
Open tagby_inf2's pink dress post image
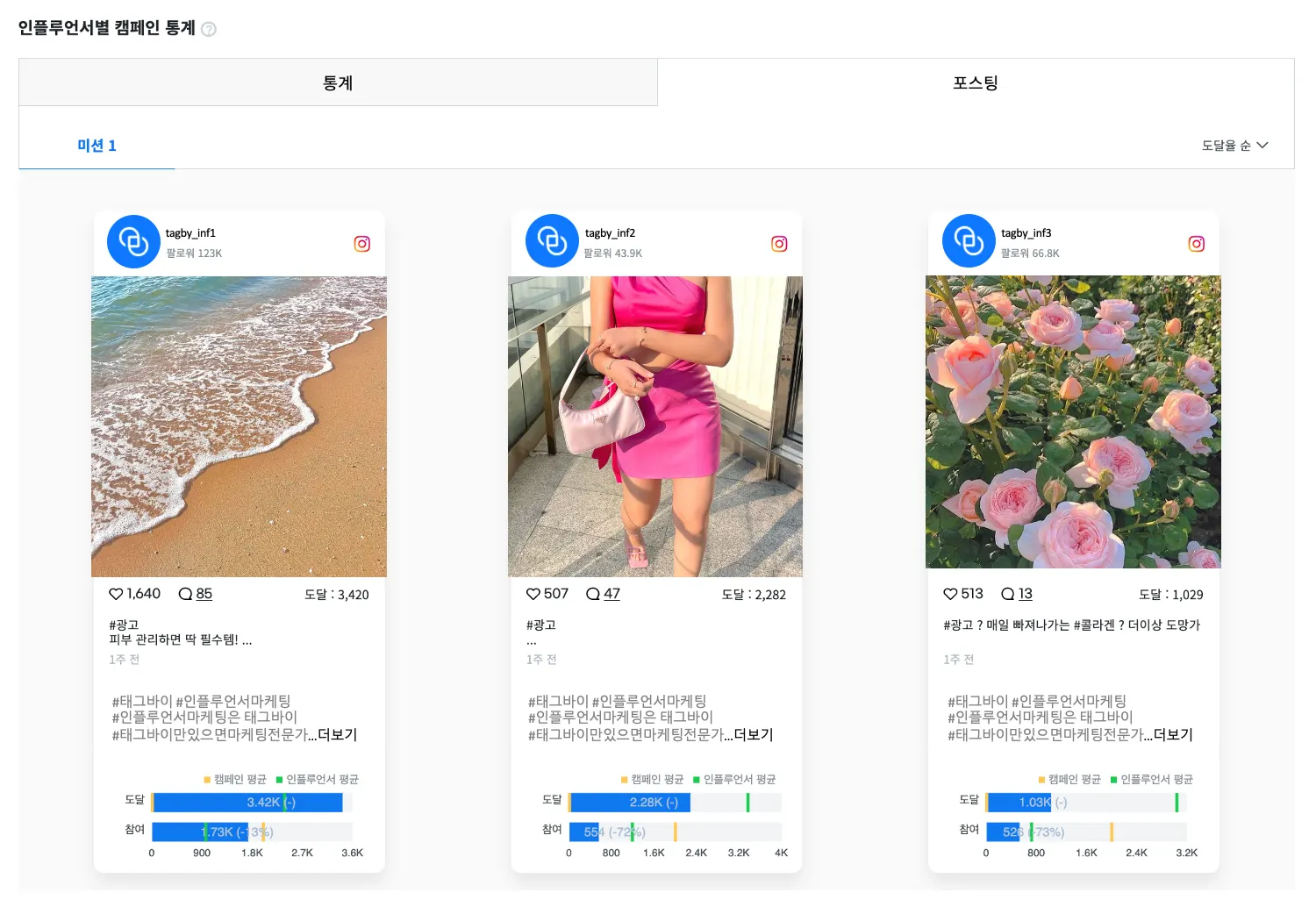(x=655, y=426)
